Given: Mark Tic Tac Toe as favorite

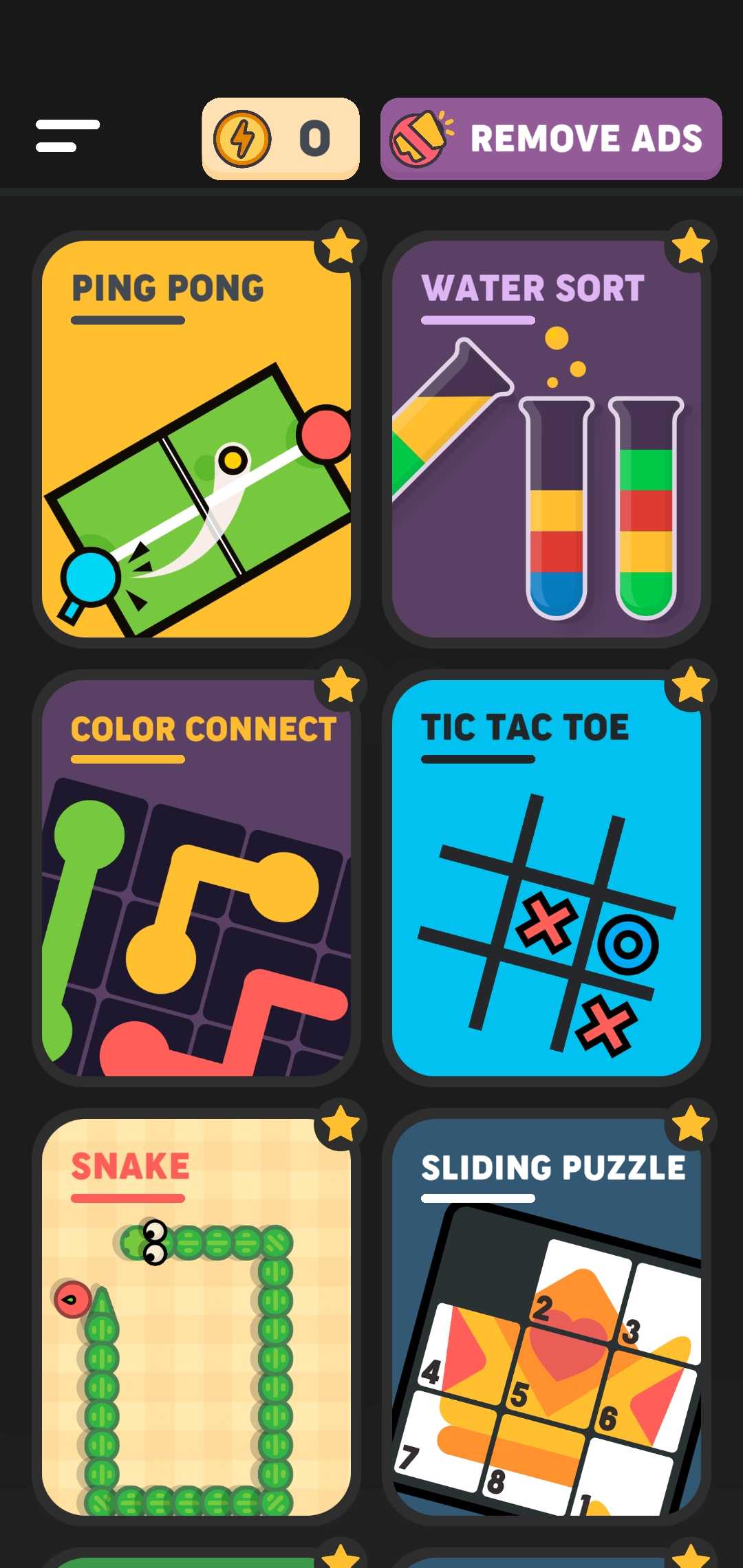Looking at the screenshot, I should [x=691, y=686].
